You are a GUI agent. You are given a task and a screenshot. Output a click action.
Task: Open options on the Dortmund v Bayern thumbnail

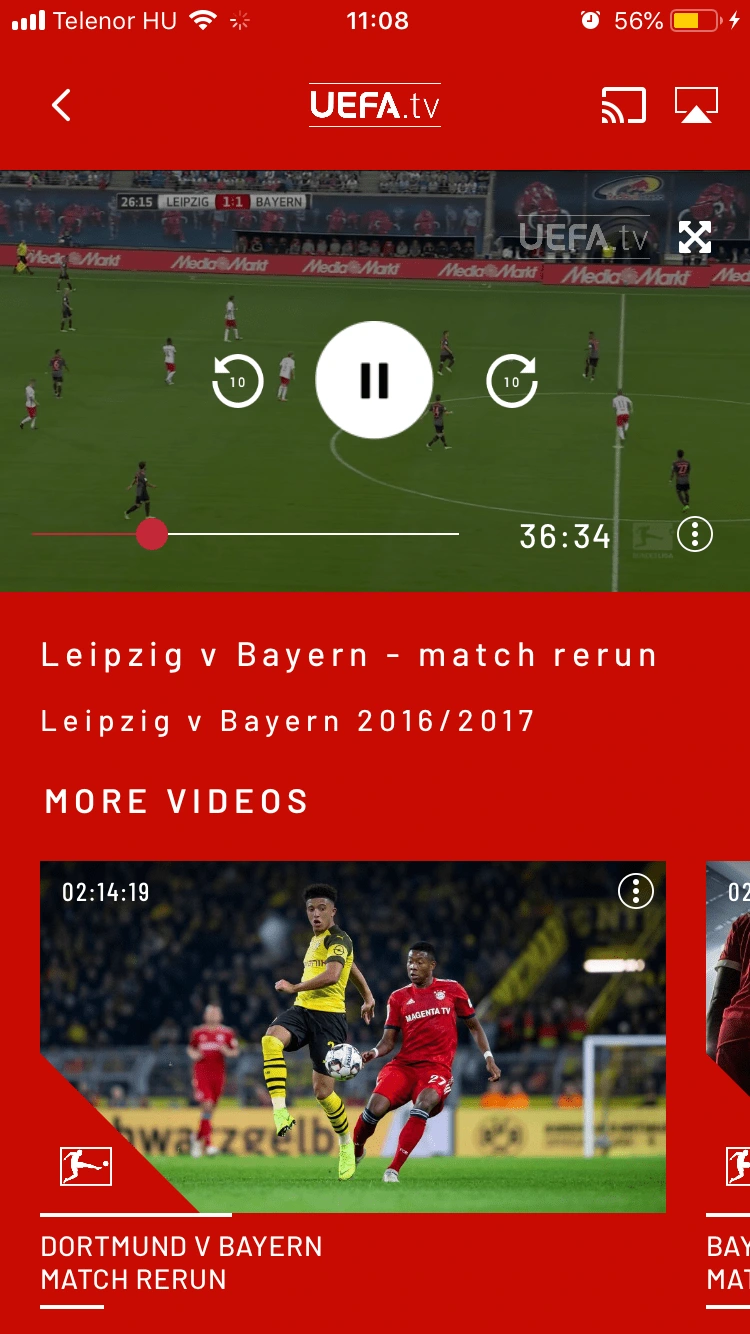coord(635,890)
